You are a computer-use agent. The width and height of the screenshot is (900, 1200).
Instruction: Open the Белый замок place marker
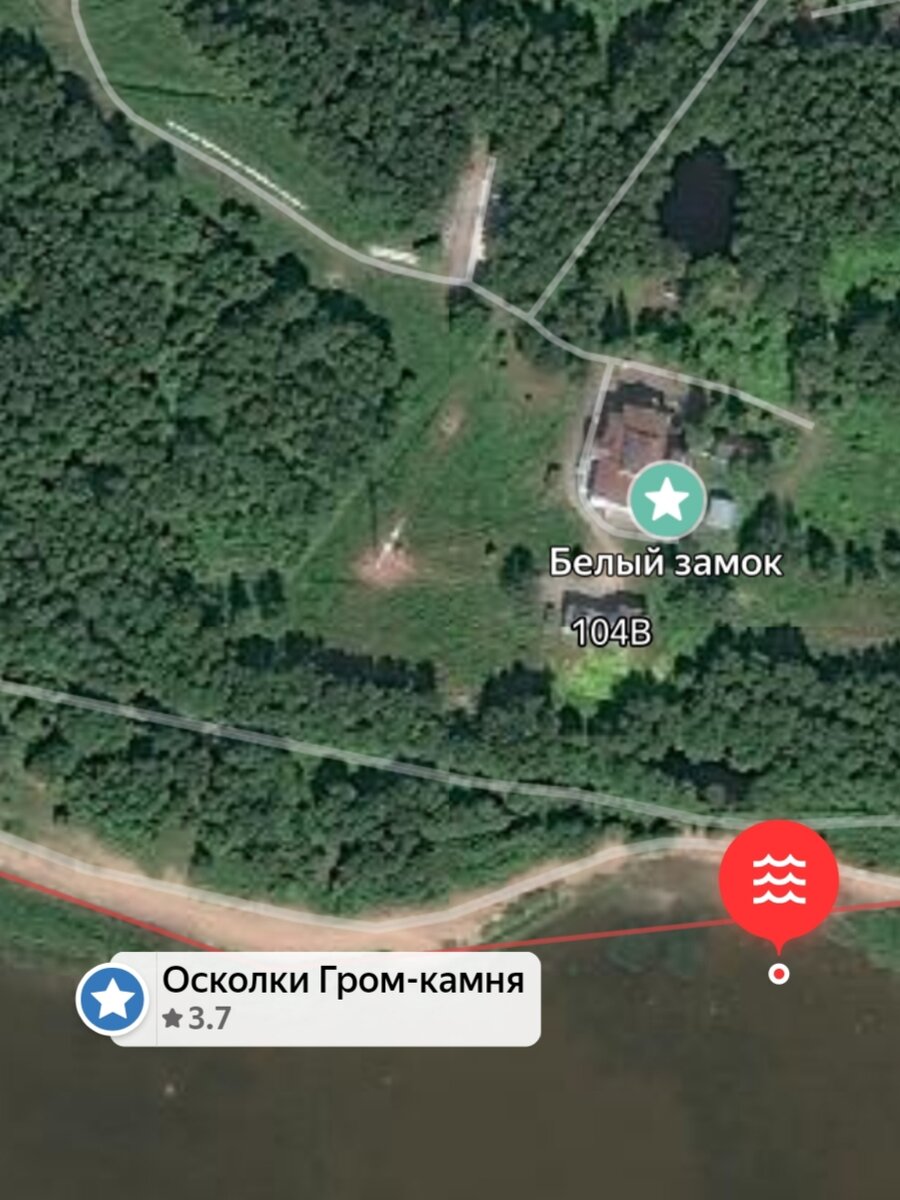tap(667, 499)
